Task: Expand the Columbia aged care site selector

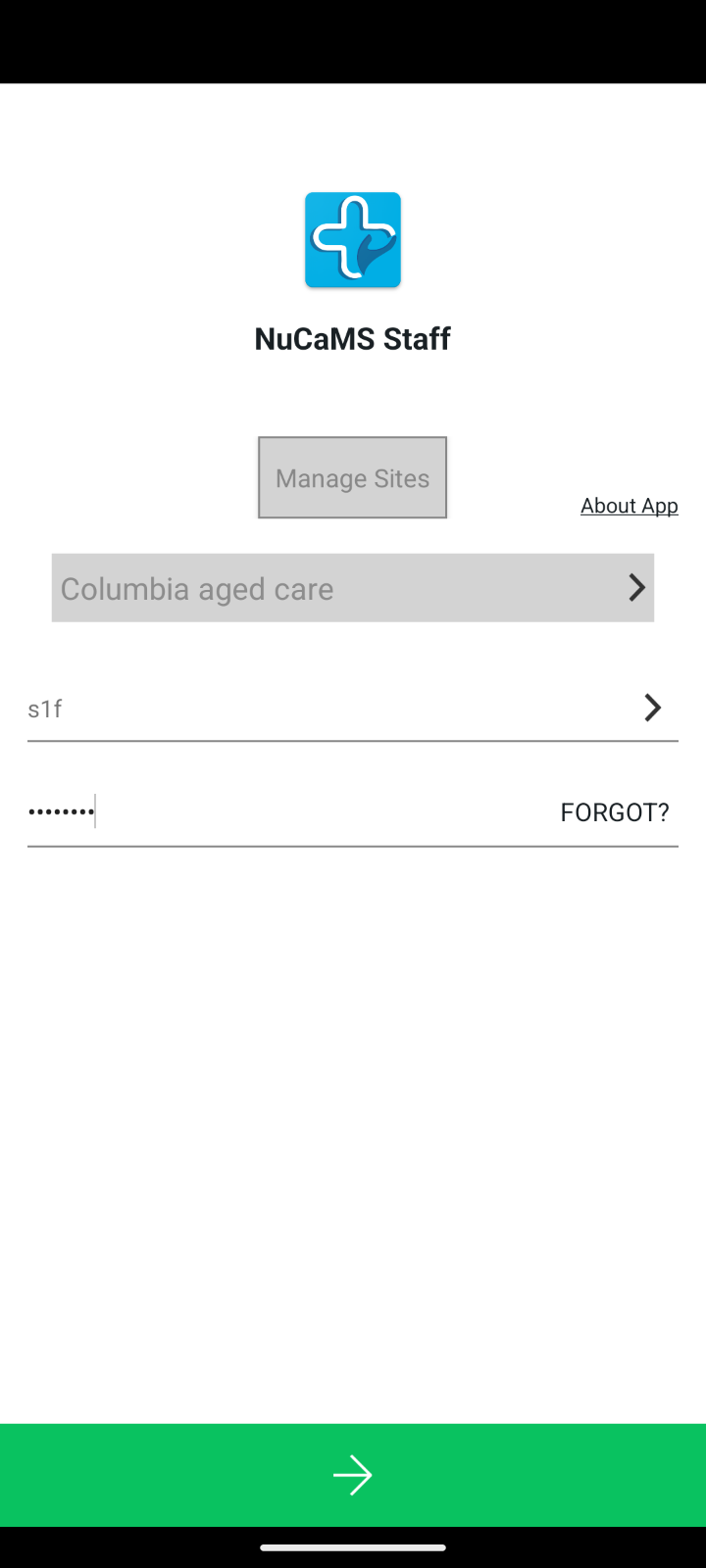Action: (x=352, y=588)
